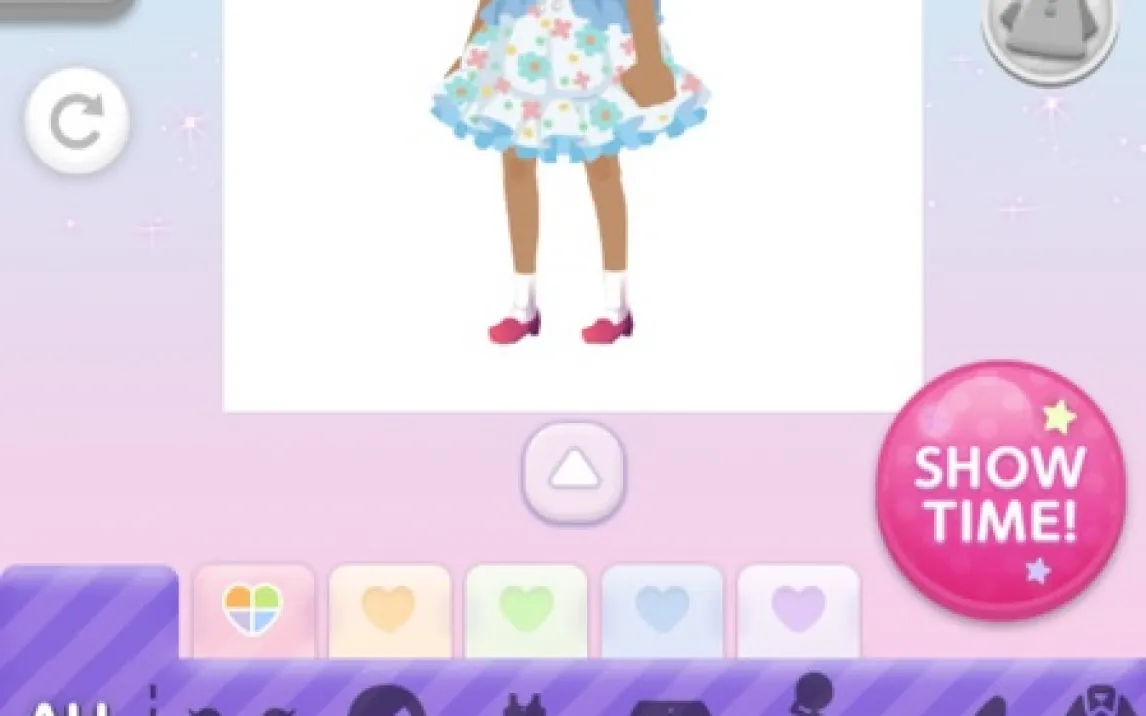This screenshot has width=1146, height=716.
Task: Select the green heart filter tab
Action: tap(526, 610)
